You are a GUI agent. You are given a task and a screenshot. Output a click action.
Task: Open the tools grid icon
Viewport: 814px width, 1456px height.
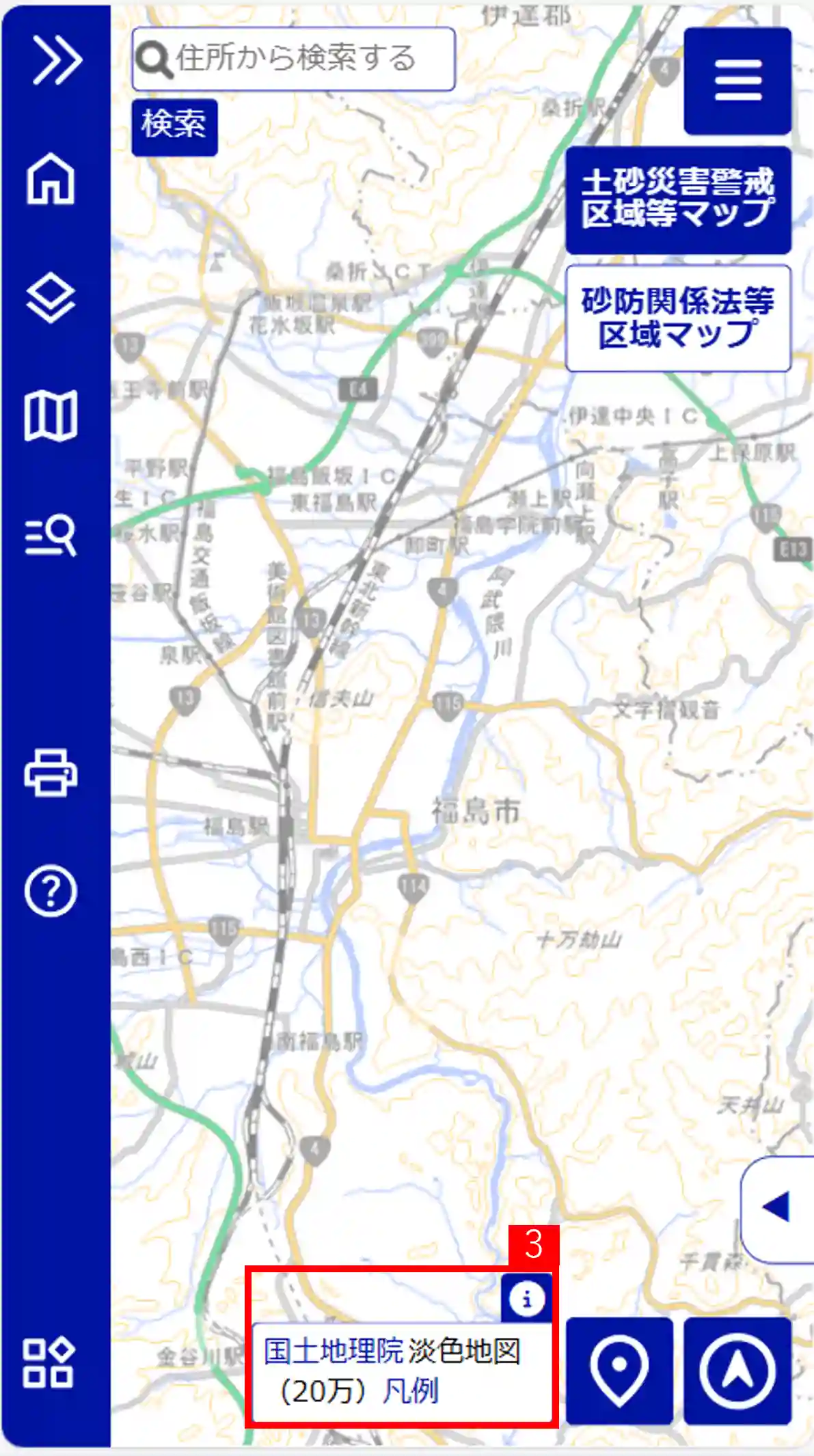point(49,1362)
